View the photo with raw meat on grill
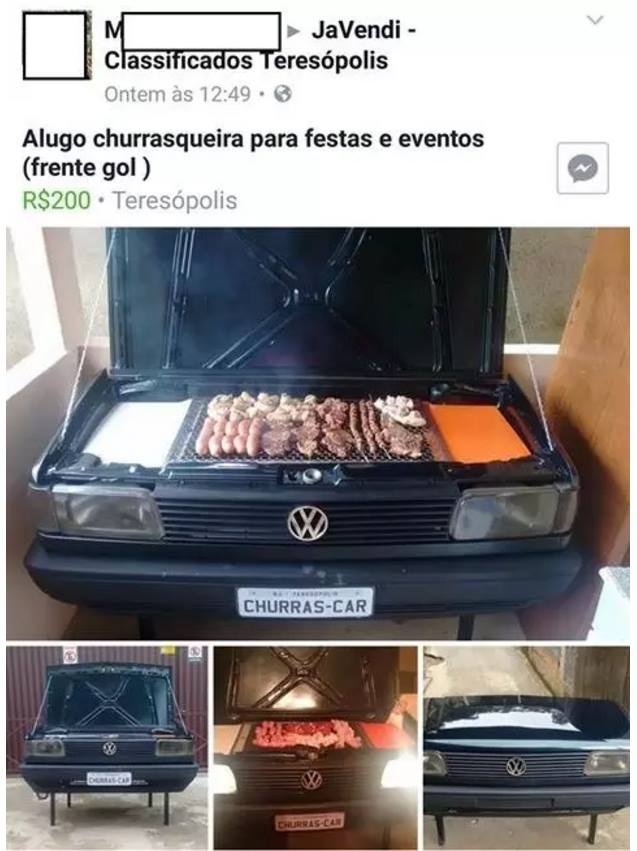The width and height of the screenshot is (637, 851). coord(315,746)
